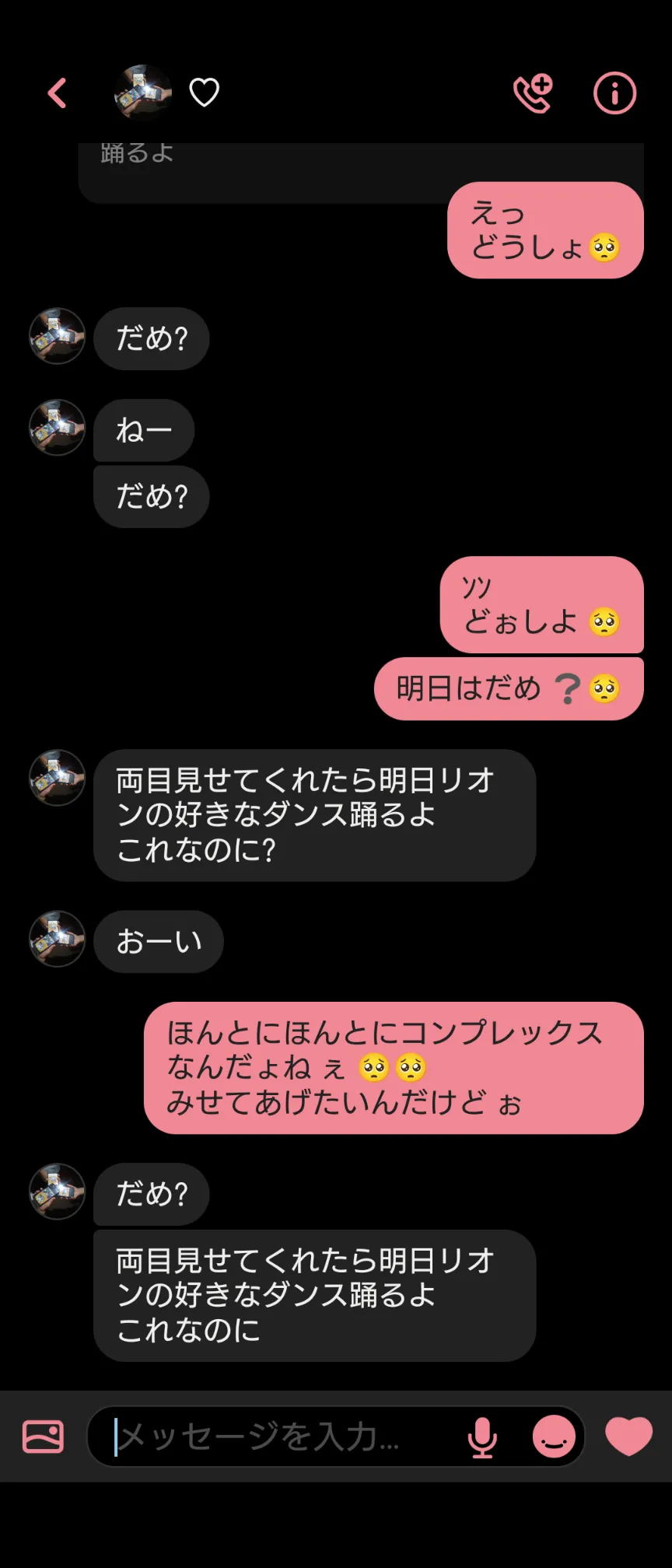Screen dimensions: 672x1568
Task: Send a heart reaction
Action: click(628, 1436)
